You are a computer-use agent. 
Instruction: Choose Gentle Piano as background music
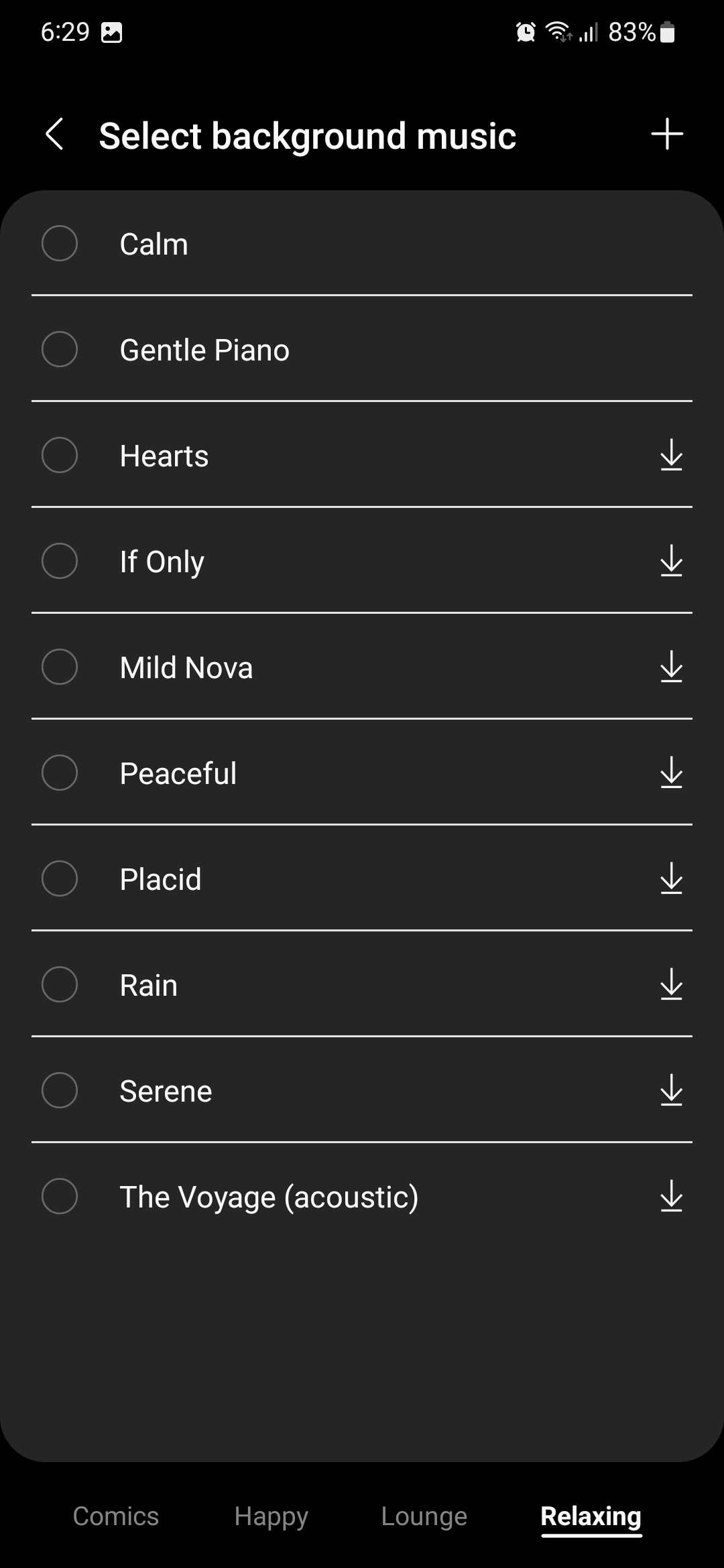coord(60,349)
